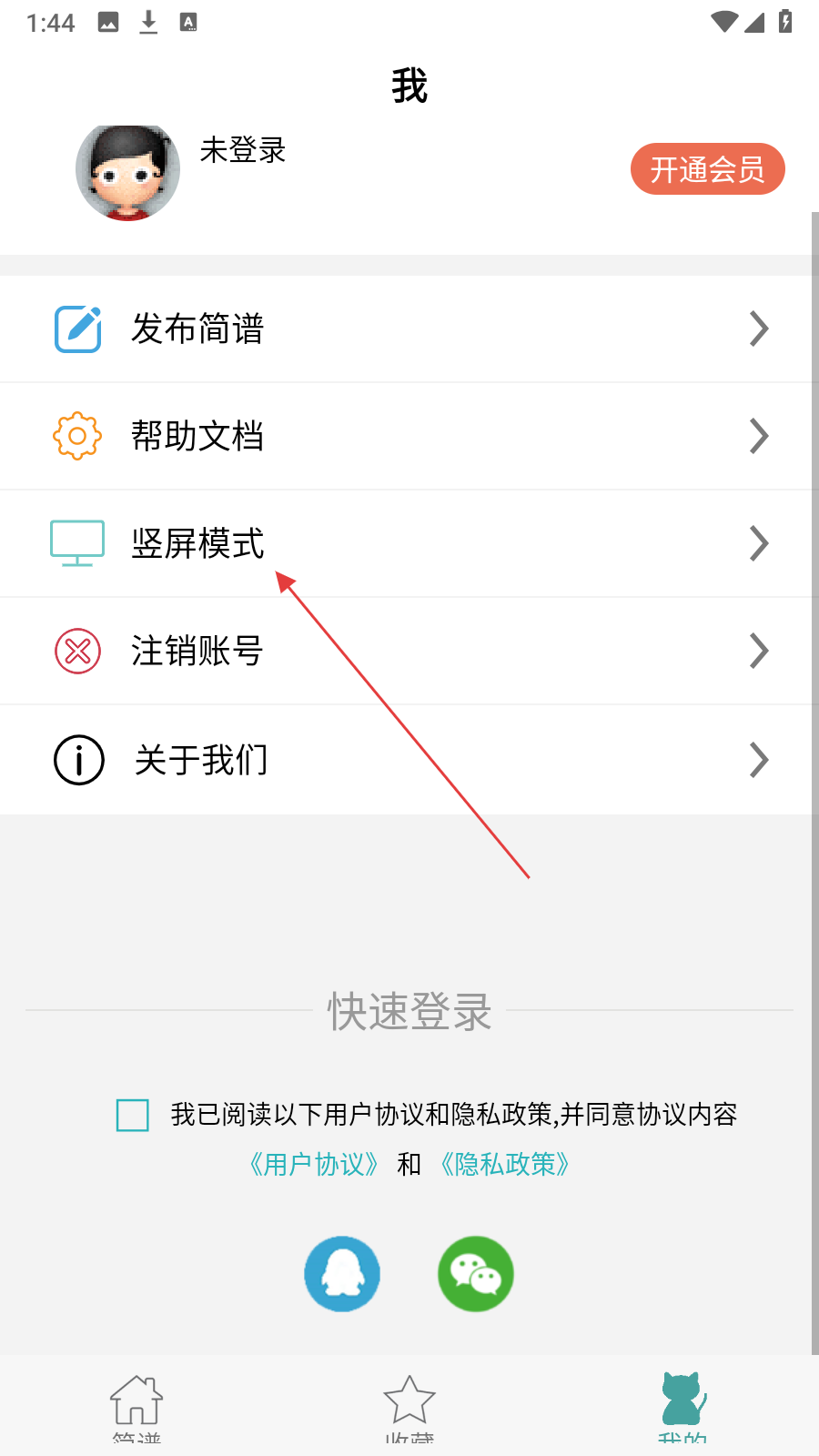This screenshot has height=1456, width=819.
Task: Switch to the 简谱 home tab
Action: tap(136, 1406)
